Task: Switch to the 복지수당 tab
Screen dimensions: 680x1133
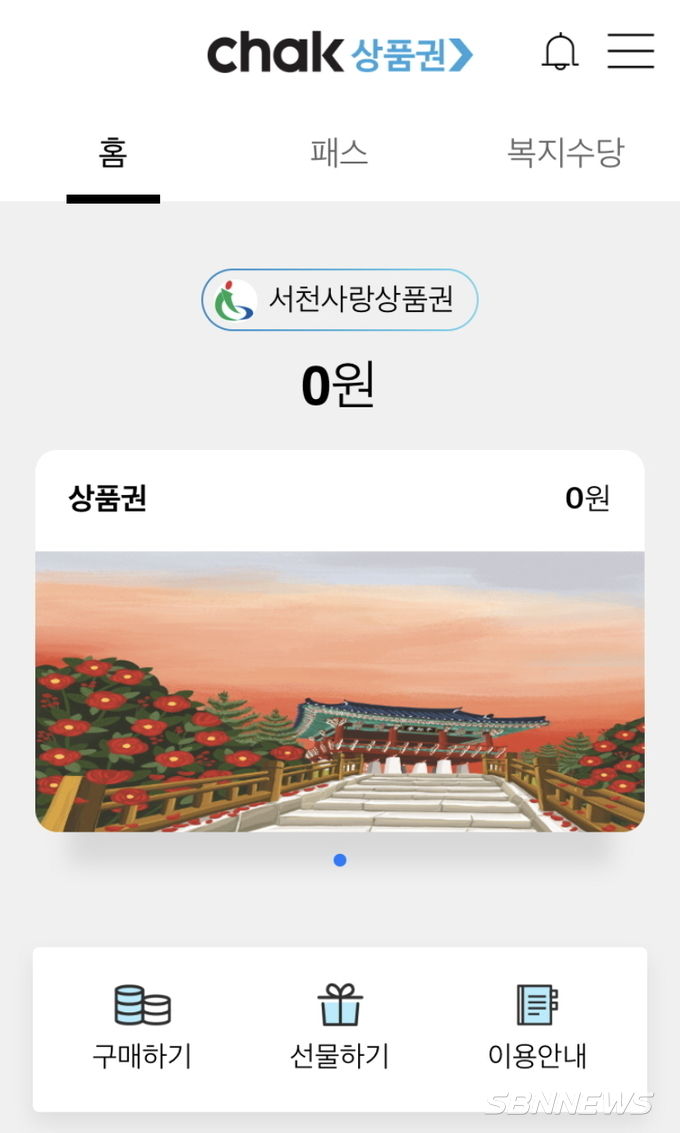Action: (x=565, y=153)
